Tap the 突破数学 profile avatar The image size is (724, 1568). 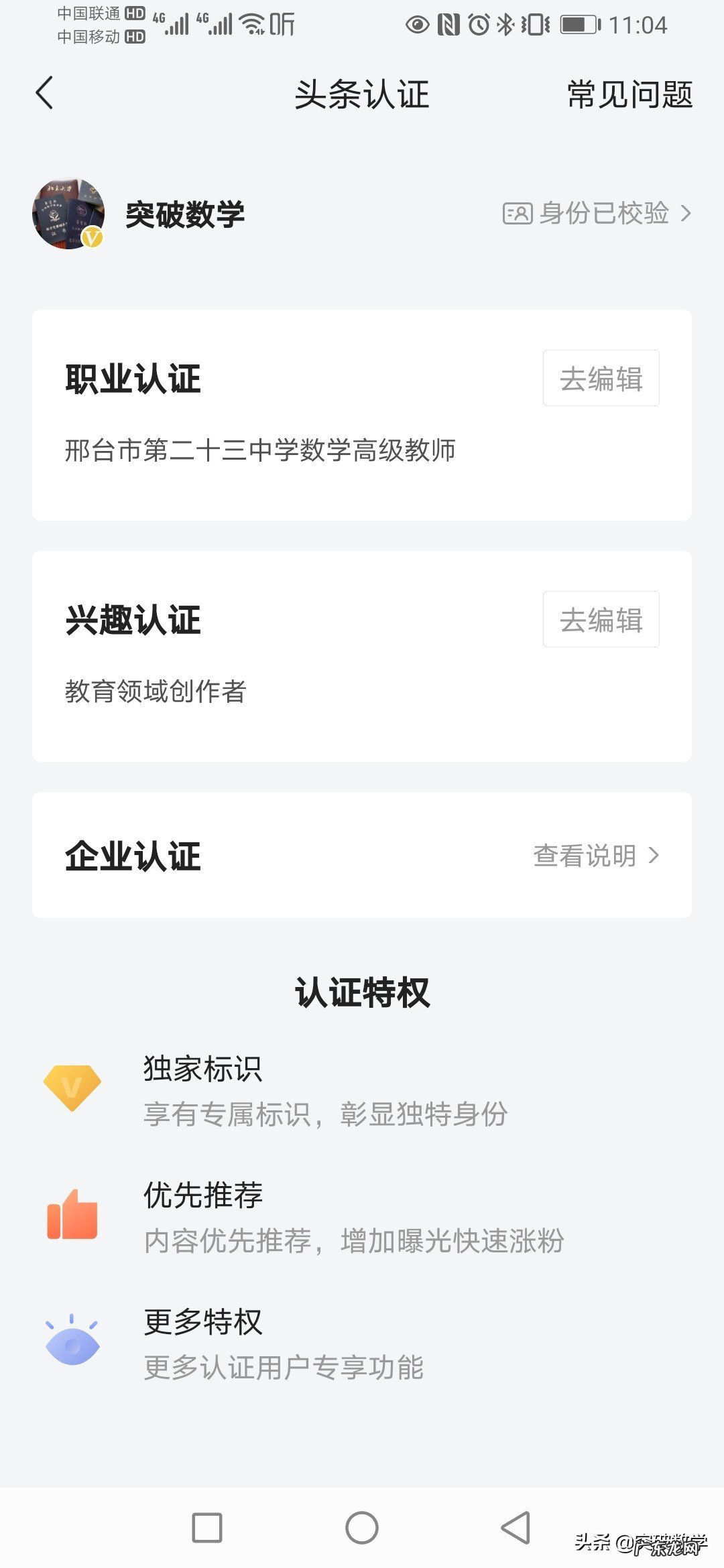(x=67, y=213)
